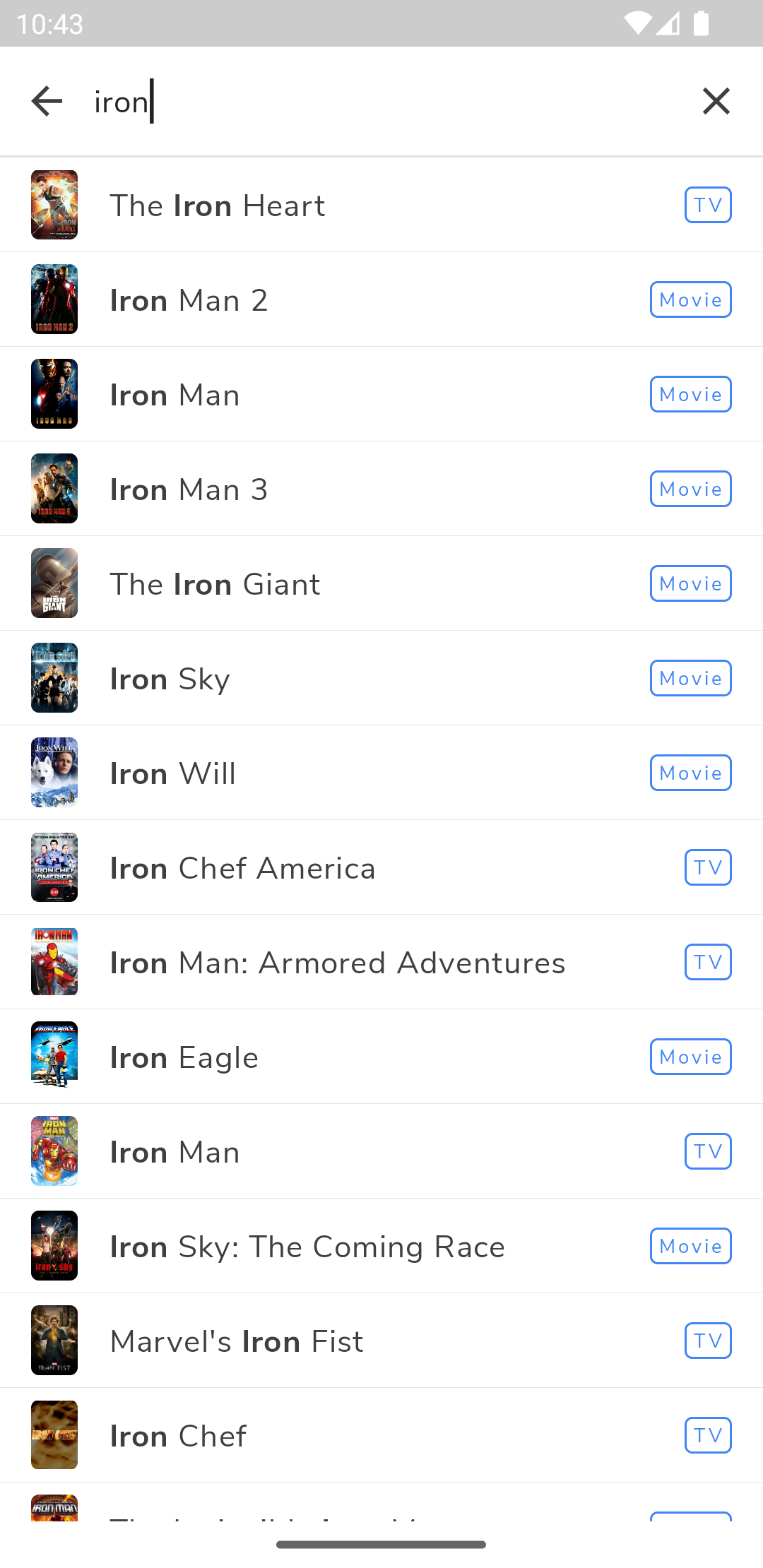Open The Iron Heart TV result

[x=381, y=205]
